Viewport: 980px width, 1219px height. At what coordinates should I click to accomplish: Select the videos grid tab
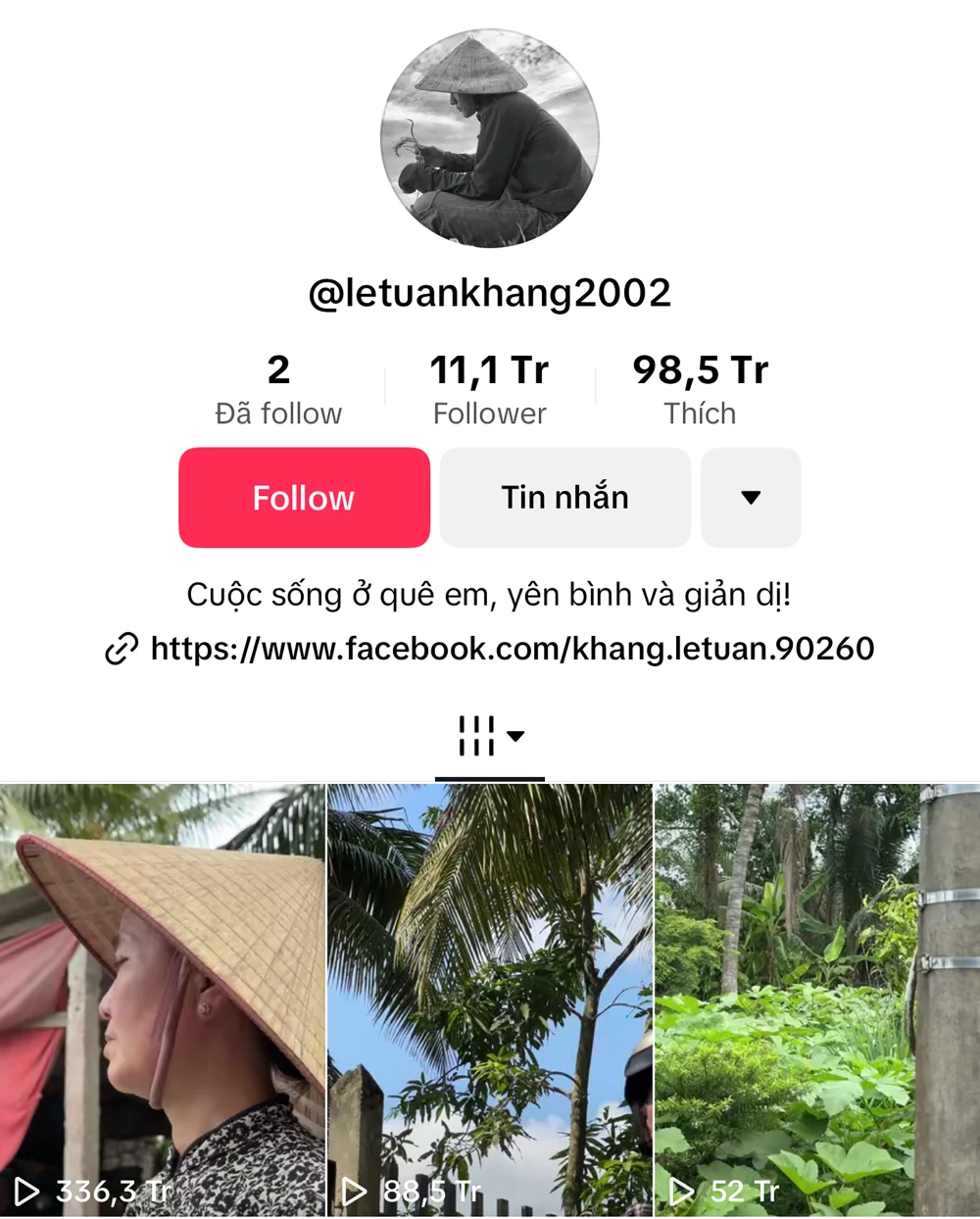tap(489, 736)
